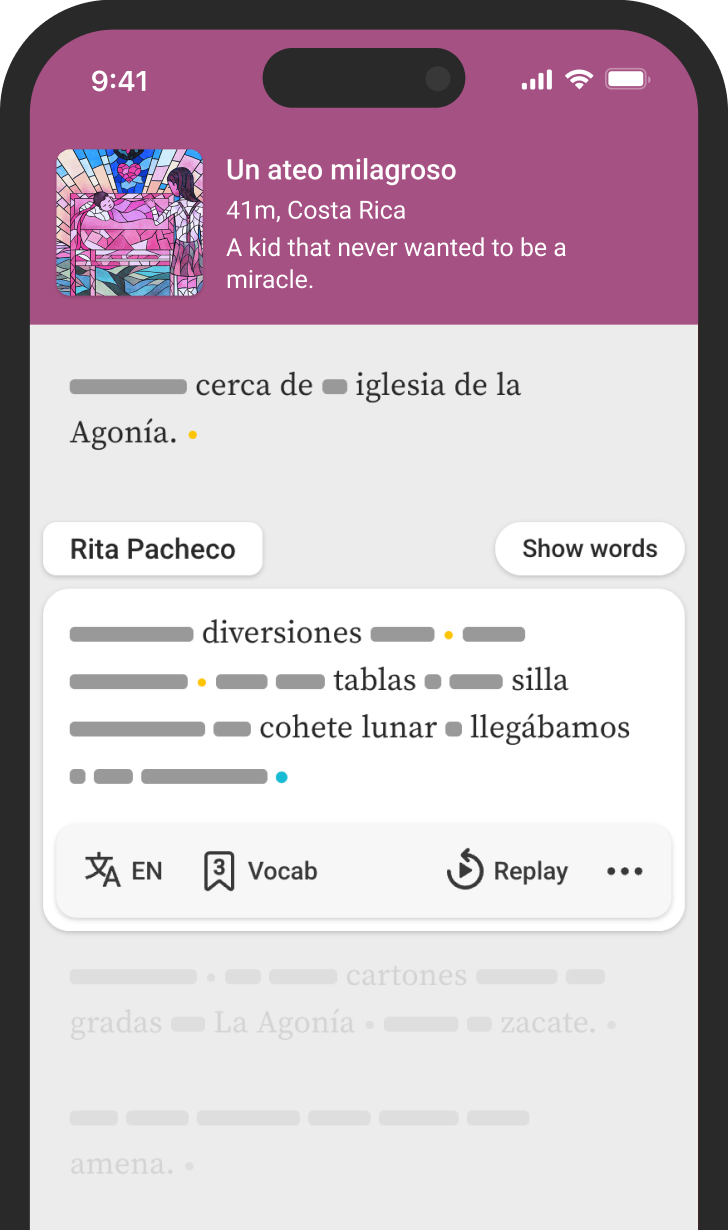Open the three-dot more options menu
728x1230 pixels.
(625, 871)
